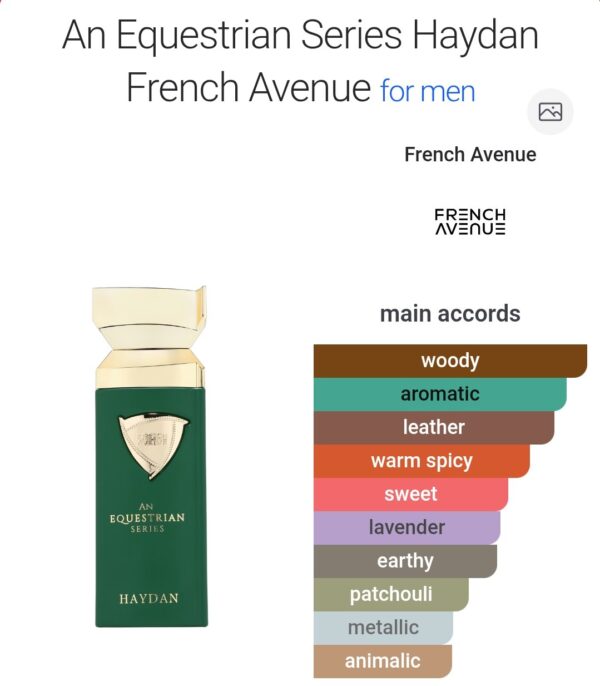Open the photo gallery icon
Viewport: 600px width, 686px height.
pos(550,112)
